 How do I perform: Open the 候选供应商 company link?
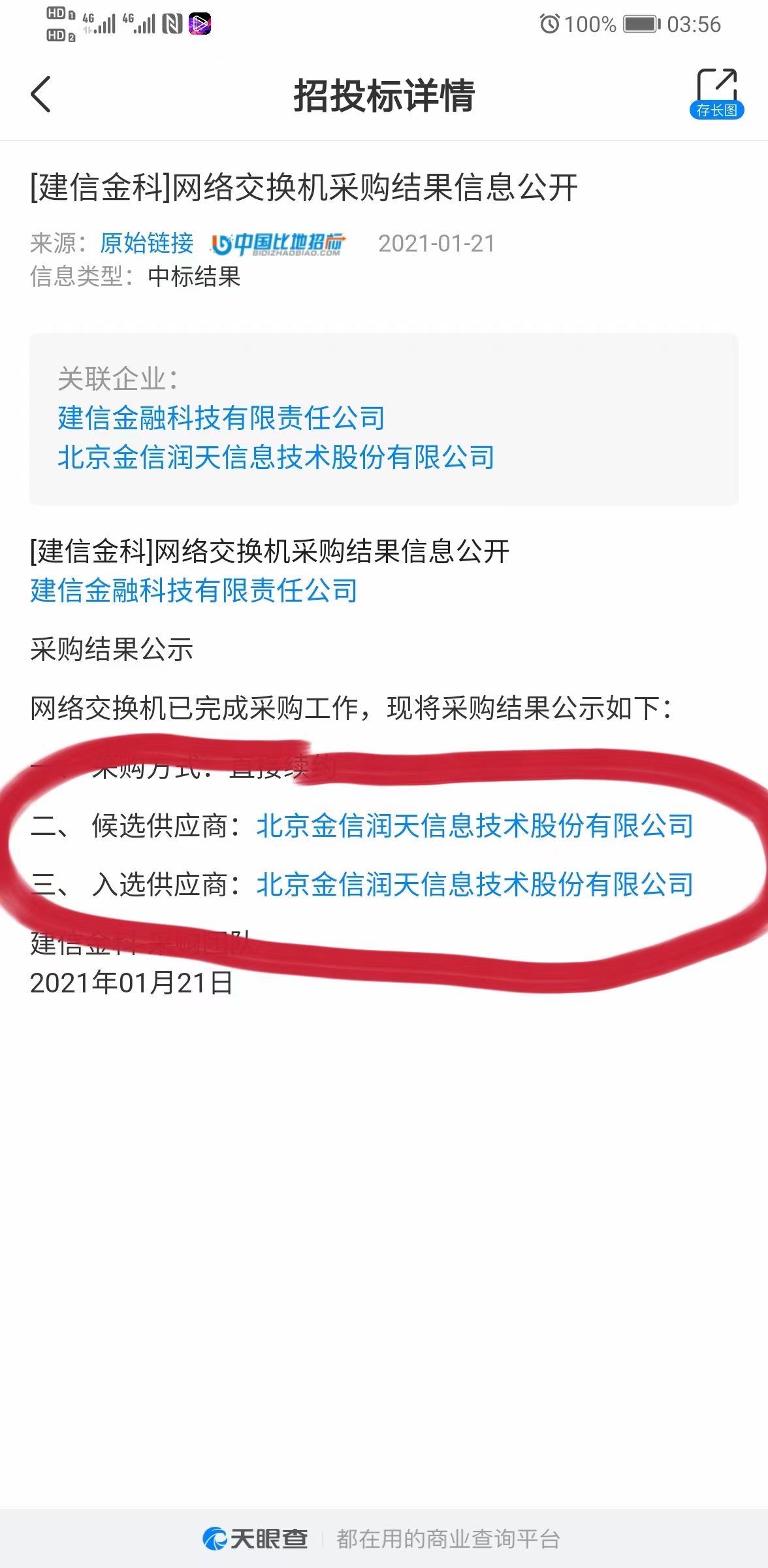pos(475,826)
